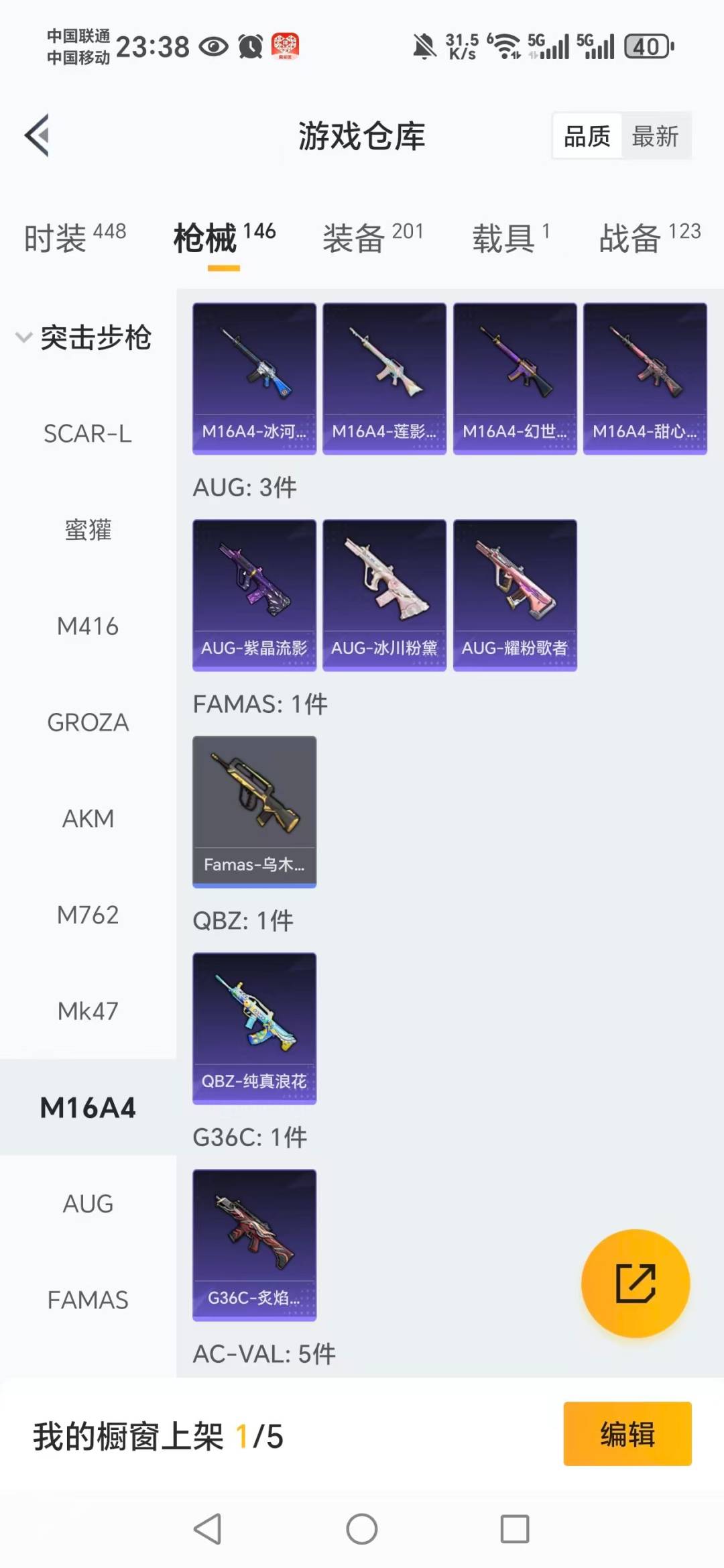Select GROZA in the side list
This screenshot has height=1568, width=724.
tap(88, 722)
